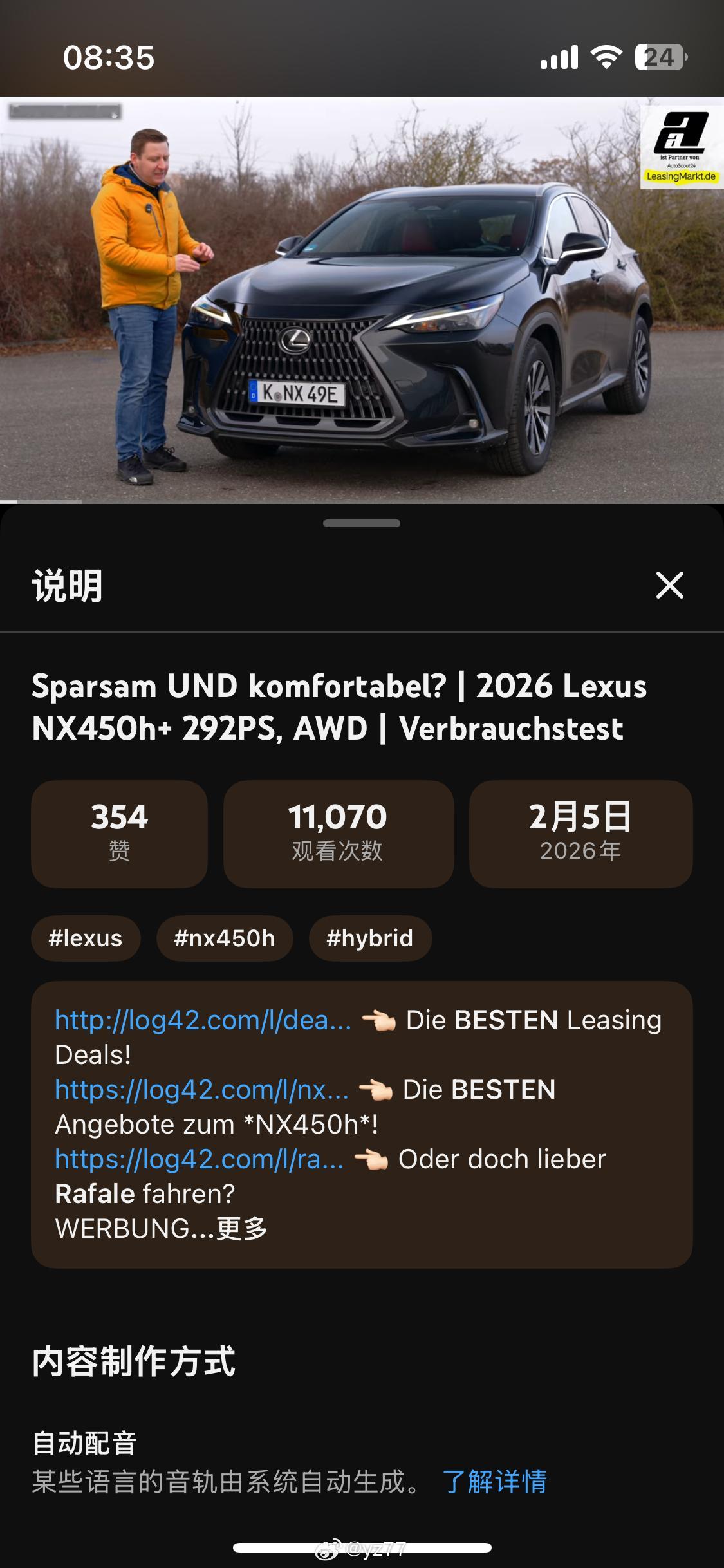Tap the 08:35 clock display
Screen dimensions: 724x1568
coord(109,58)
